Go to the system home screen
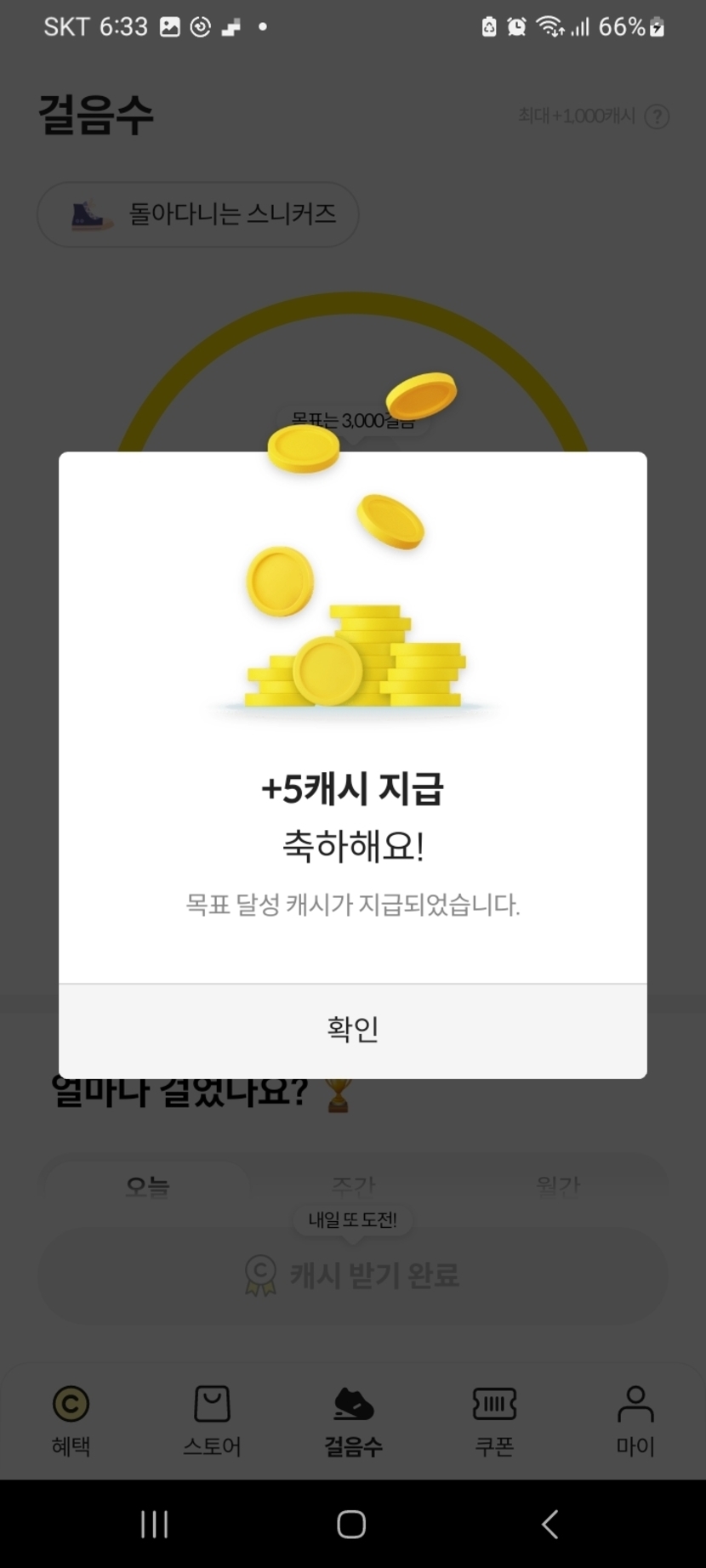The height and width of the screenshot is (1568, 706). click(x=351, y=1524)
